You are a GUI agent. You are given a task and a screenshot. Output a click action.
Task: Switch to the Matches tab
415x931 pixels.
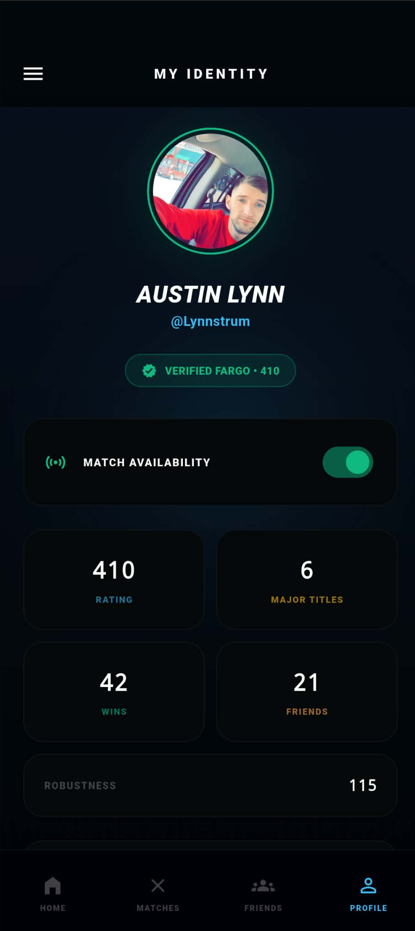coord(157,893)
